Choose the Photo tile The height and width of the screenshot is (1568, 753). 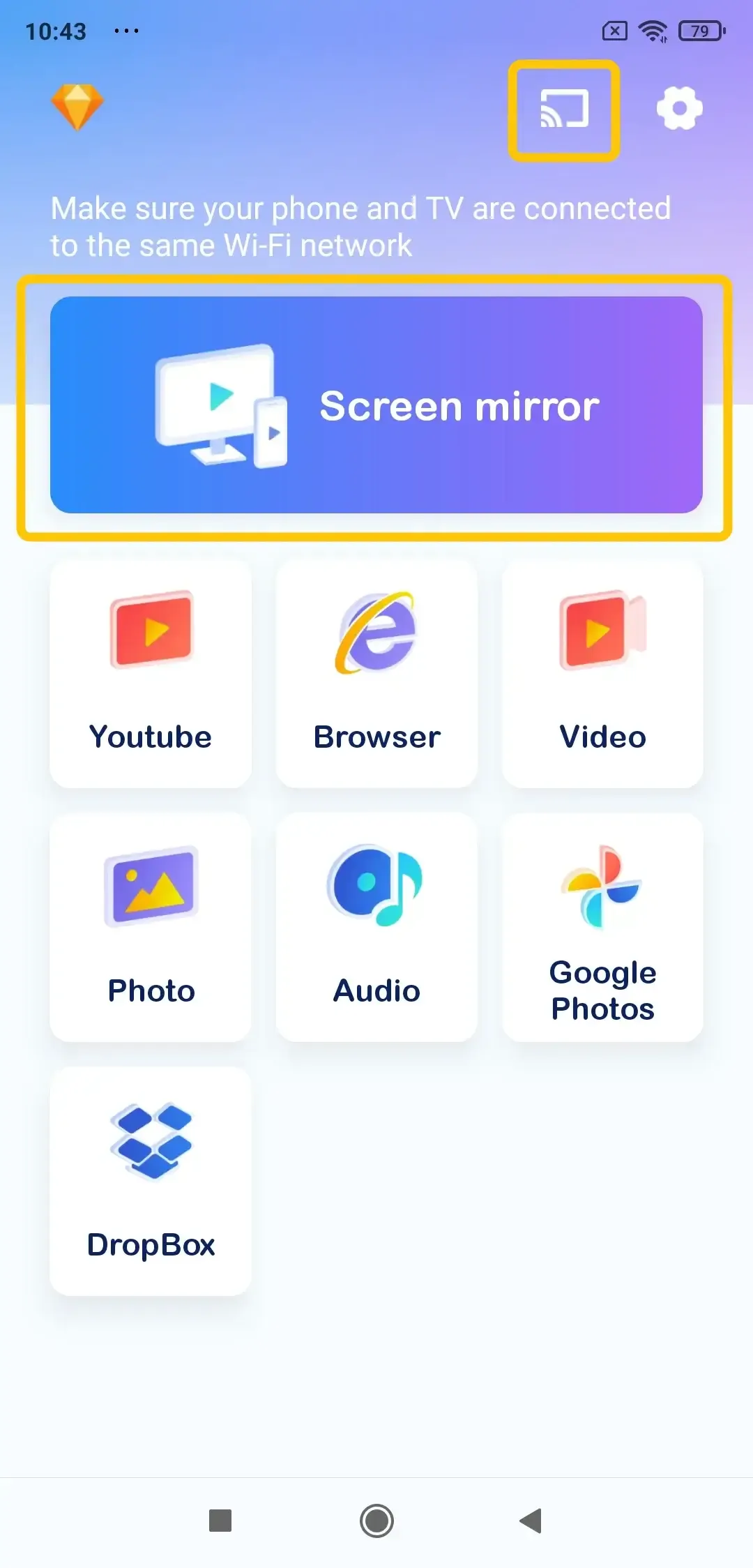(x=151, y=928)
